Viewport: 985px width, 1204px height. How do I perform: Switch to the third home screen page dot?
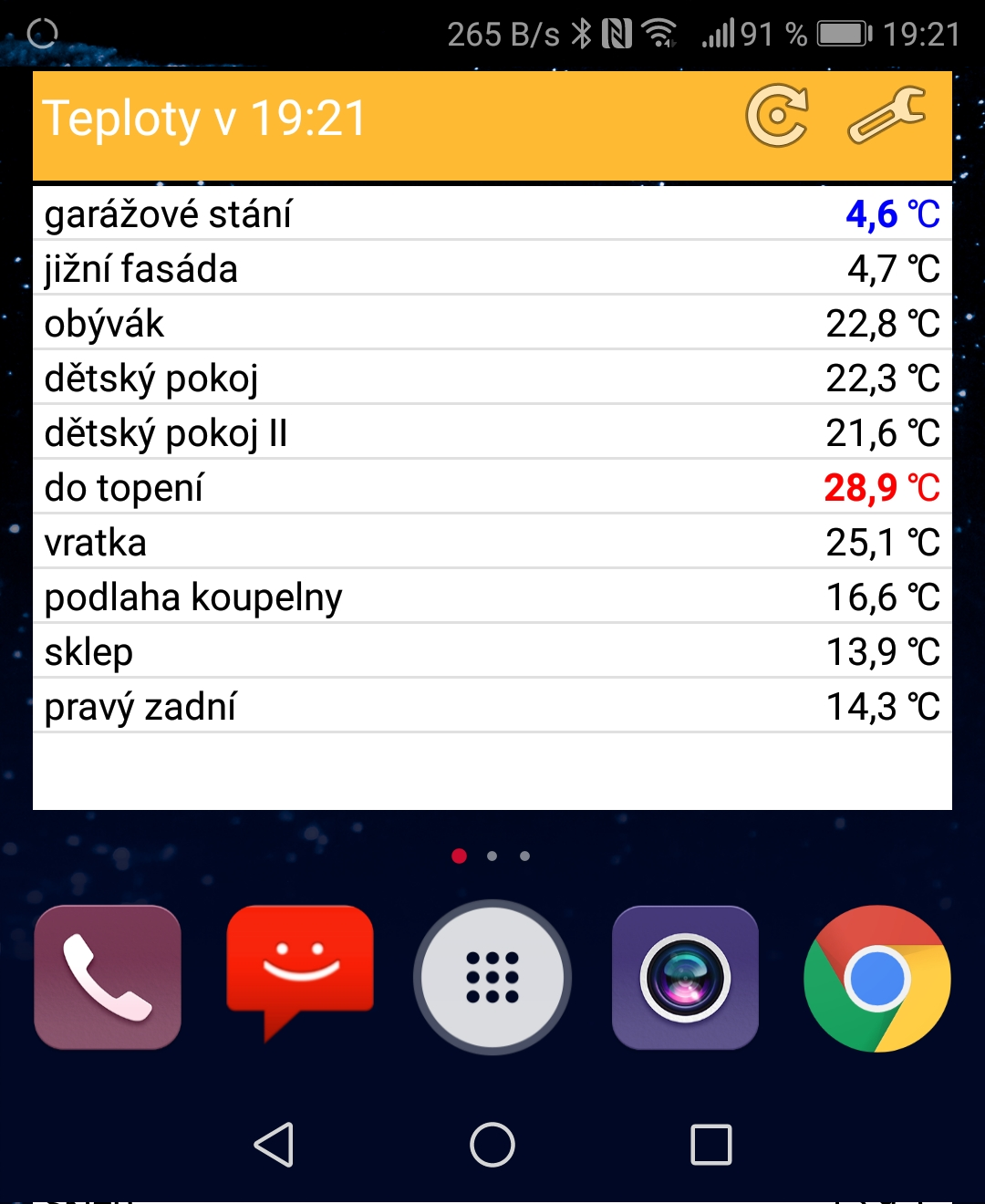tap(524, 856)
